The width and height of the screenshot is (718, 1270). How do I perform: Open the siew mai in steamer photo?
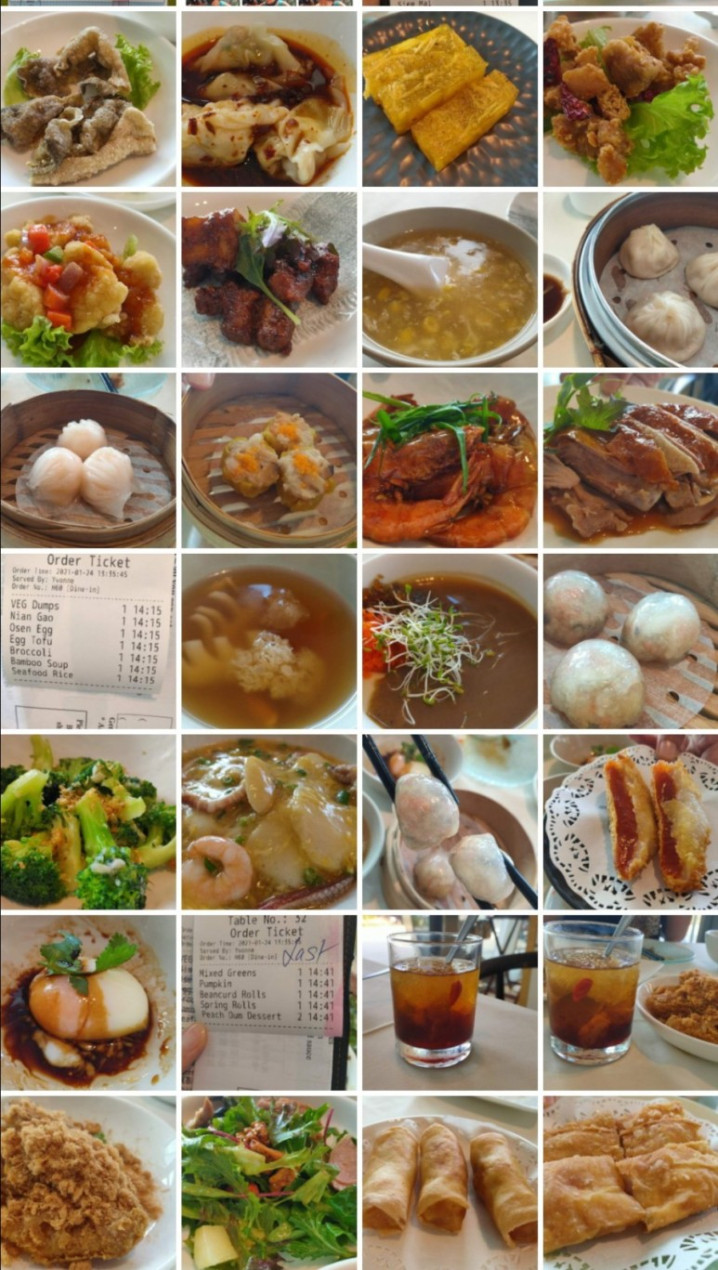[268, 460]
